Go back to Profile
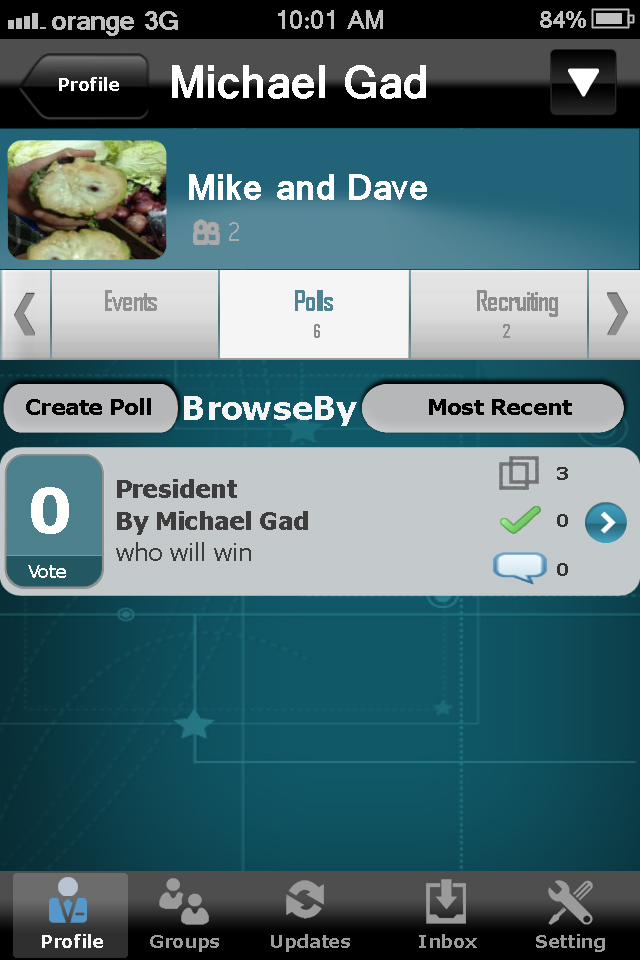 [85, 85]
